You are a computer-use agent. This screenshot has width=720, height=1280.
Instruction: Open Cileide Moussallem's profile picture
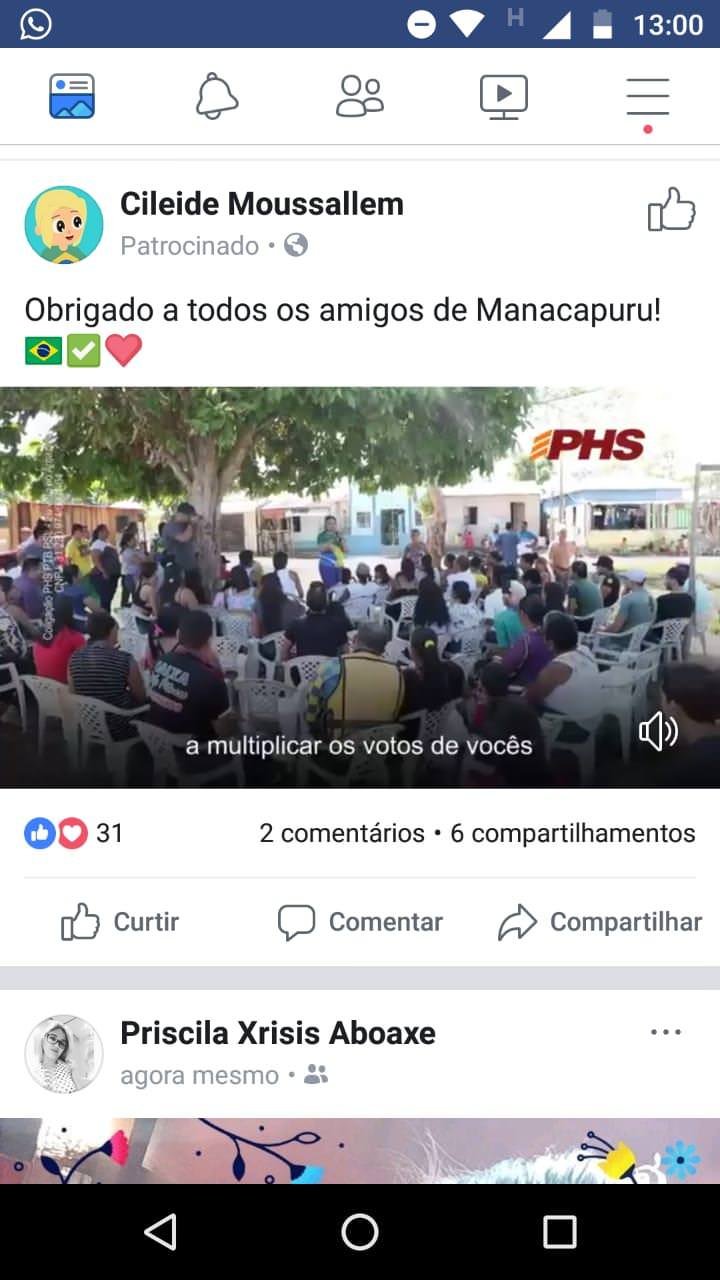64,224
